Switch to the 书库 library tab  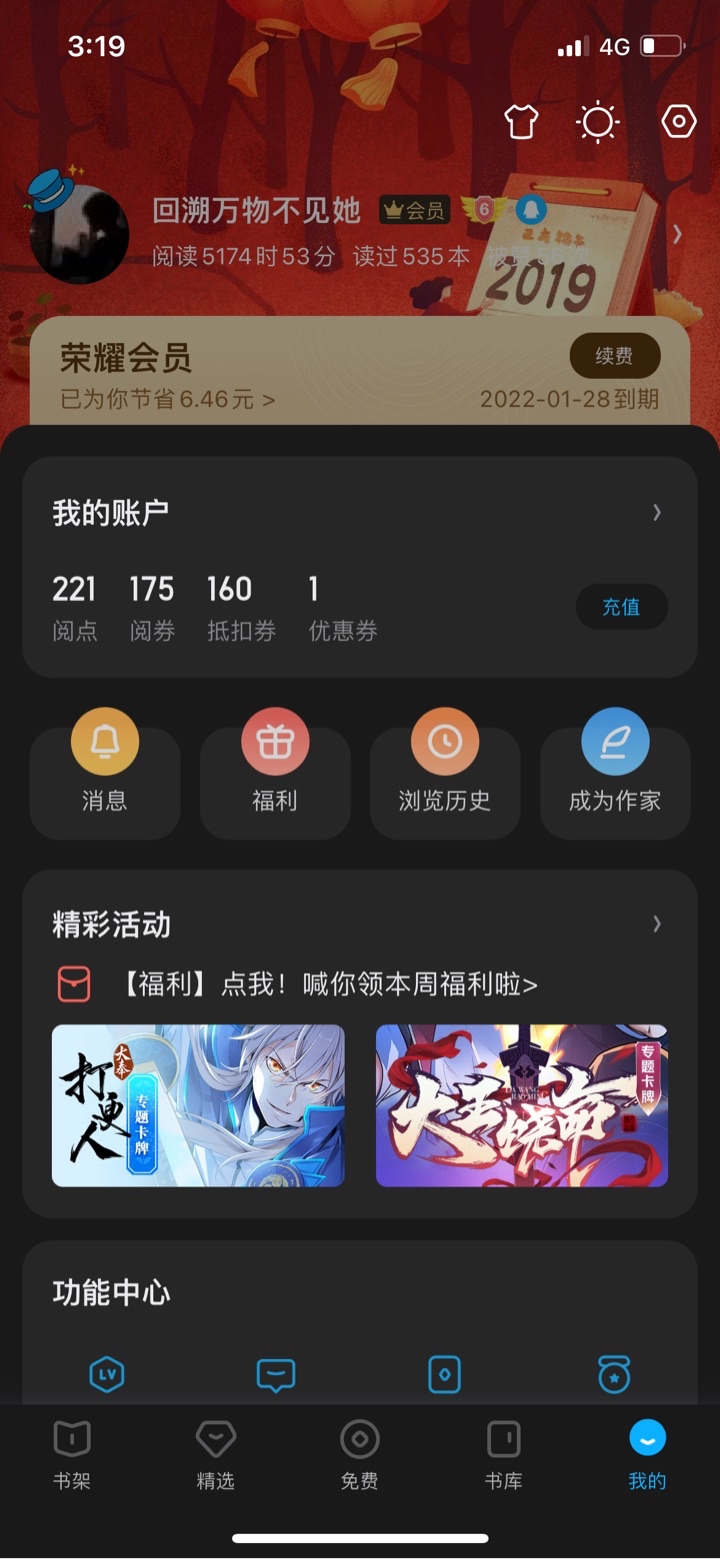[503, 1455]
